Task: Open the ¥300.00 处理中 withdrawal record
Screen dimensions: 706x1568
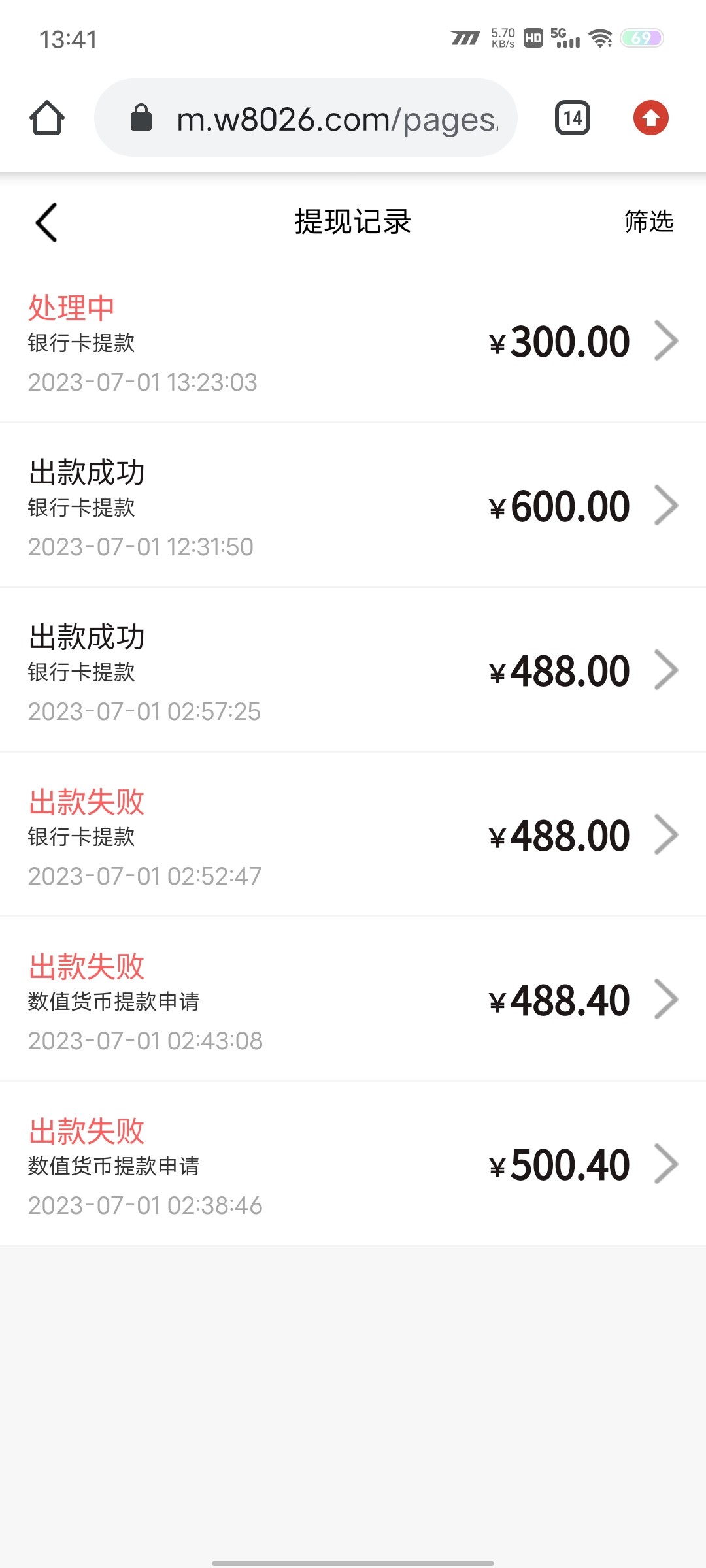Action: [353, 342]
